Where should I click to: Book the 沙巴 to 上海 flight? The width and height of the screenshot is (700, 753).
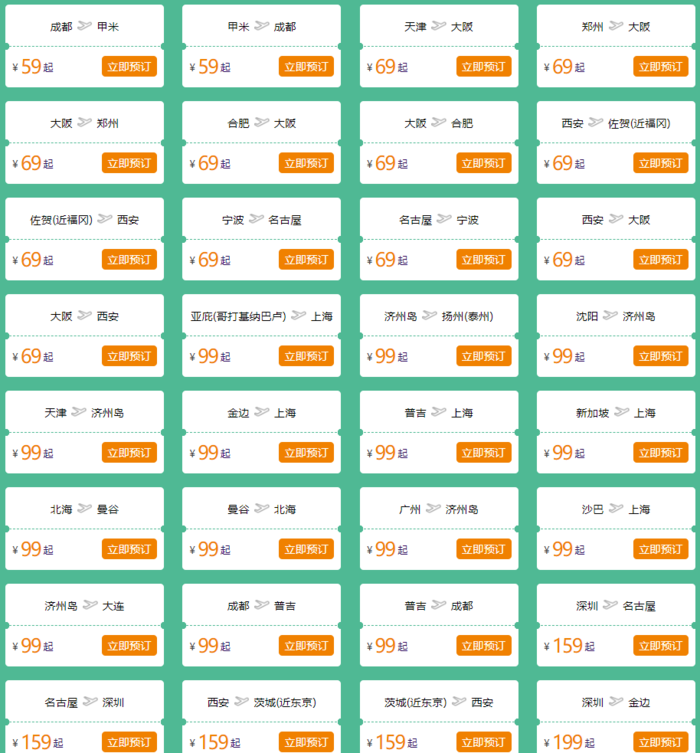pyautogui.click(x=661, y=549)
